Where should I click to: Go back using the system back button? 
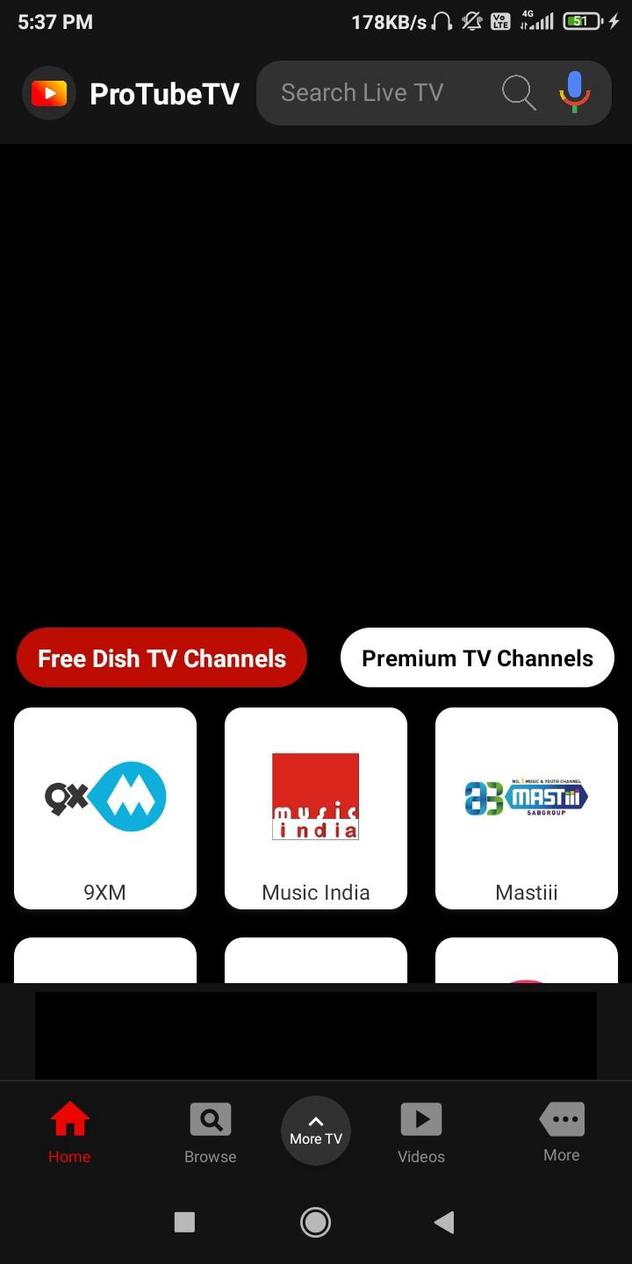(x=445, y=1221)
